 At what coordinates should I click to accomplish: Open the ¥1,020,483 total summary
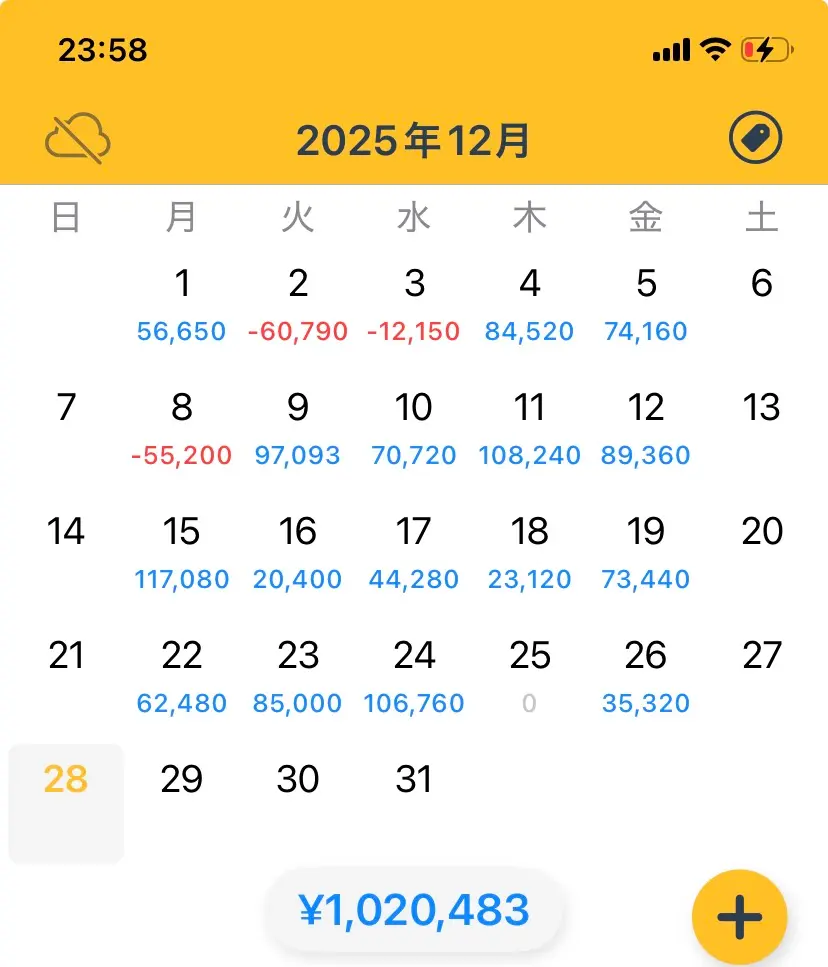click(x=413, y=908)
